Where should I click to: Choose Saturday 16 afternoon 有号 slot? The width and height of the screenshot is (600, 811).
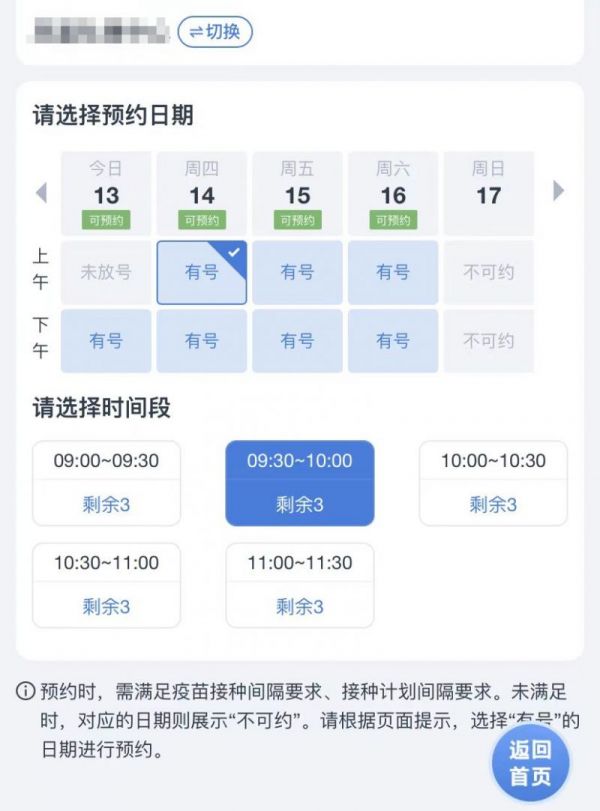[393, 341]
